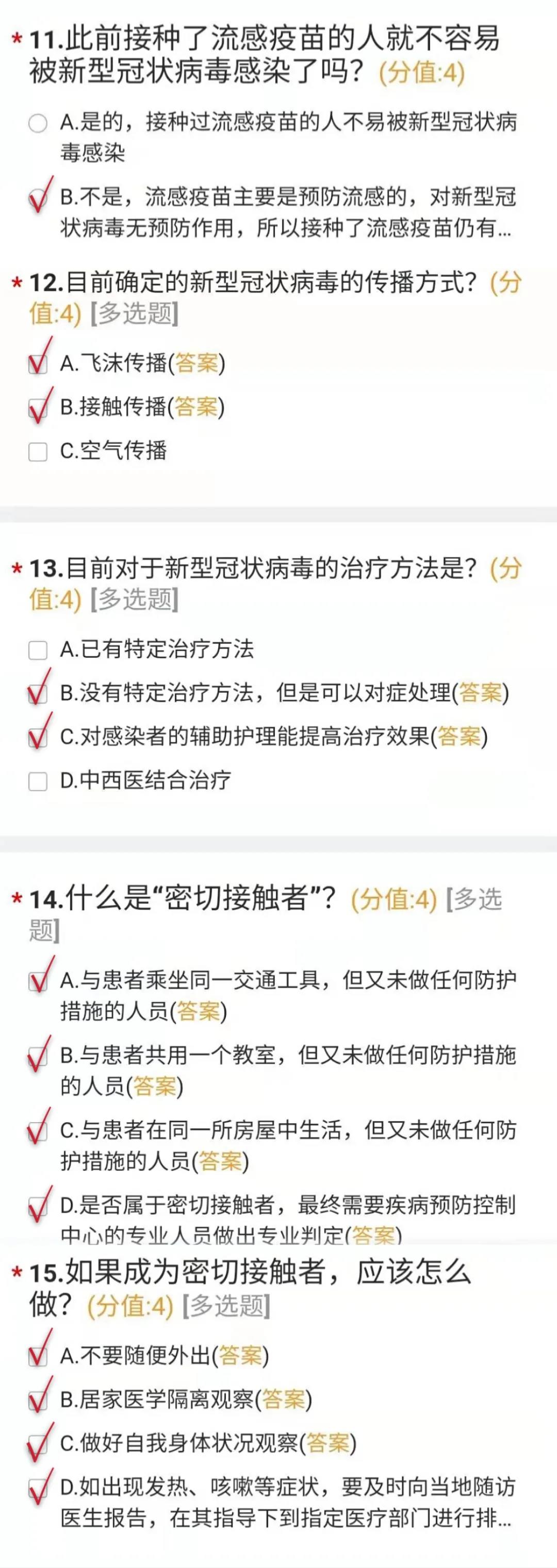
Task: Toggle the 接触传播 checkbox
Action: tap(38, 408)
